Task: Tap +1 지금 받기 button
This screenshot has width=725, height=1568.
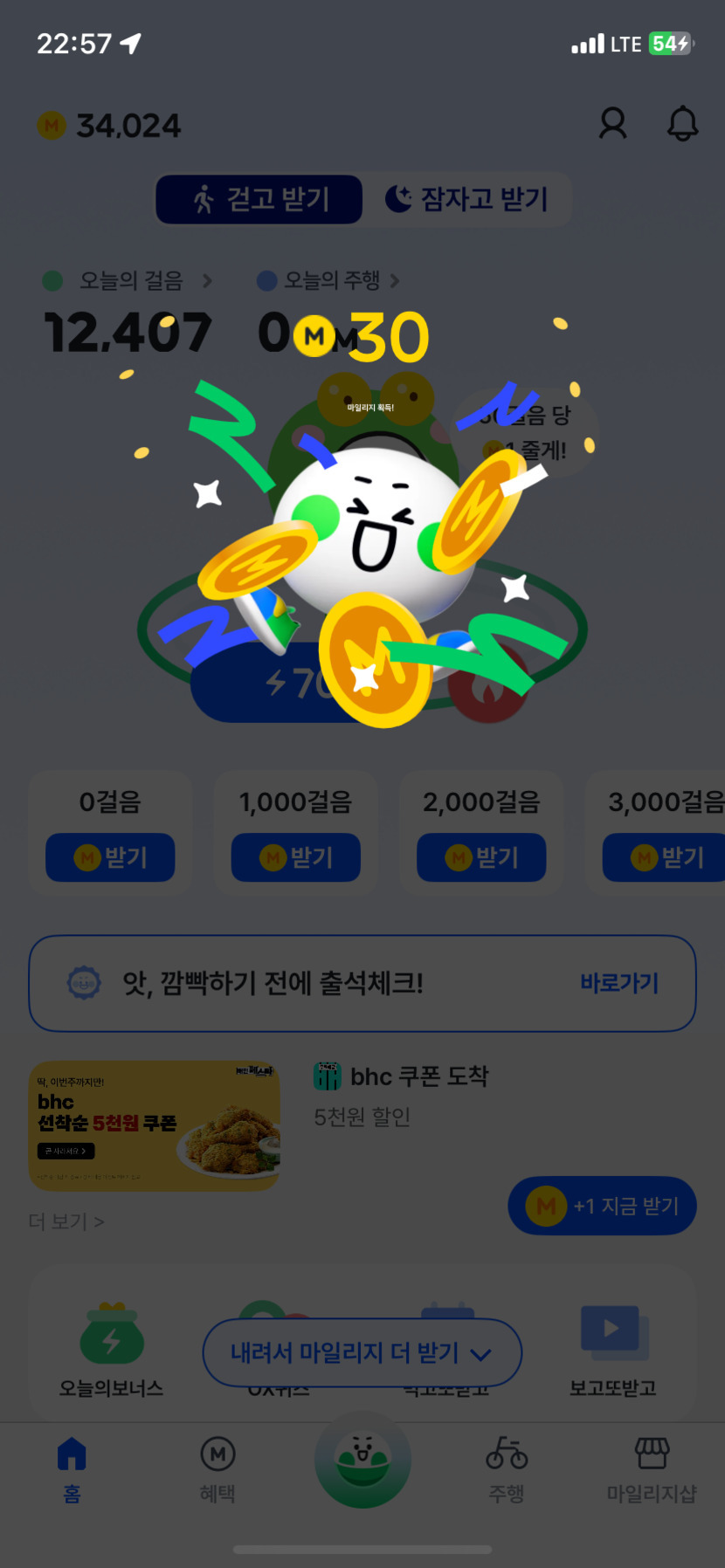Action: coord(602,1206)
